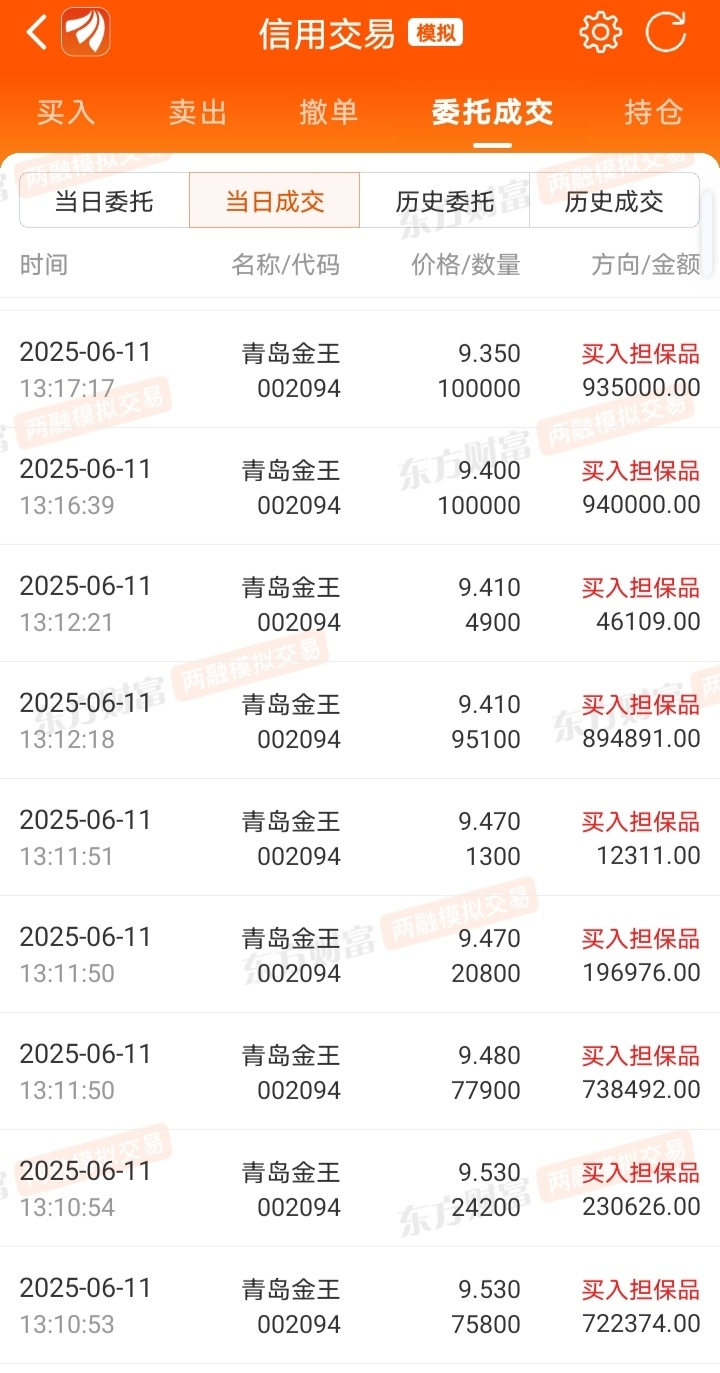This screenshot has width=720, height=1373.
Task: Go back using the top-left arrow
Action: click(37, 33)
